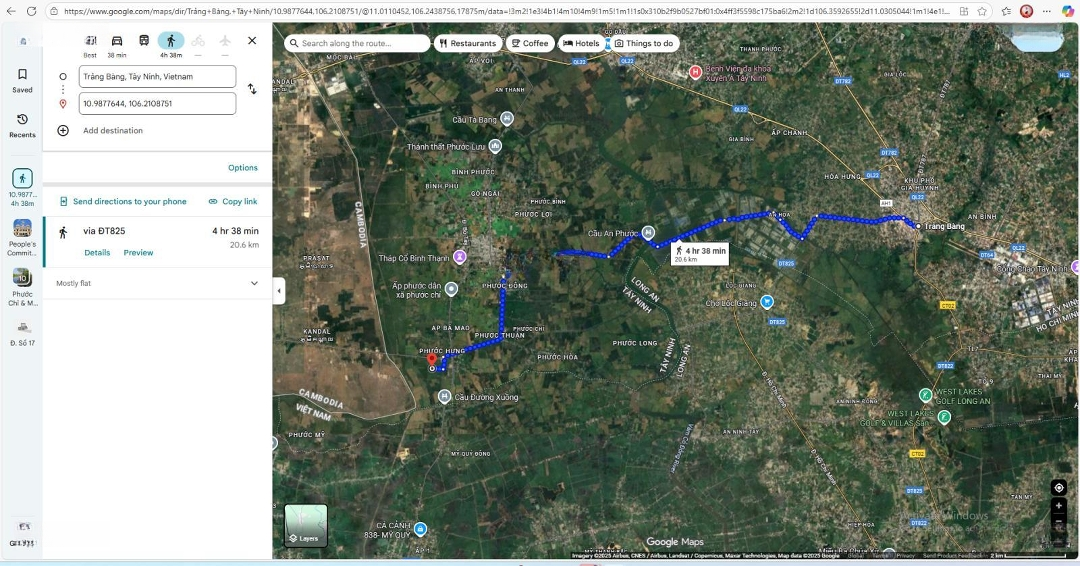Filter by Restaurants along route
Viewport: 1080px width, 566px height.
coord(467,43)
